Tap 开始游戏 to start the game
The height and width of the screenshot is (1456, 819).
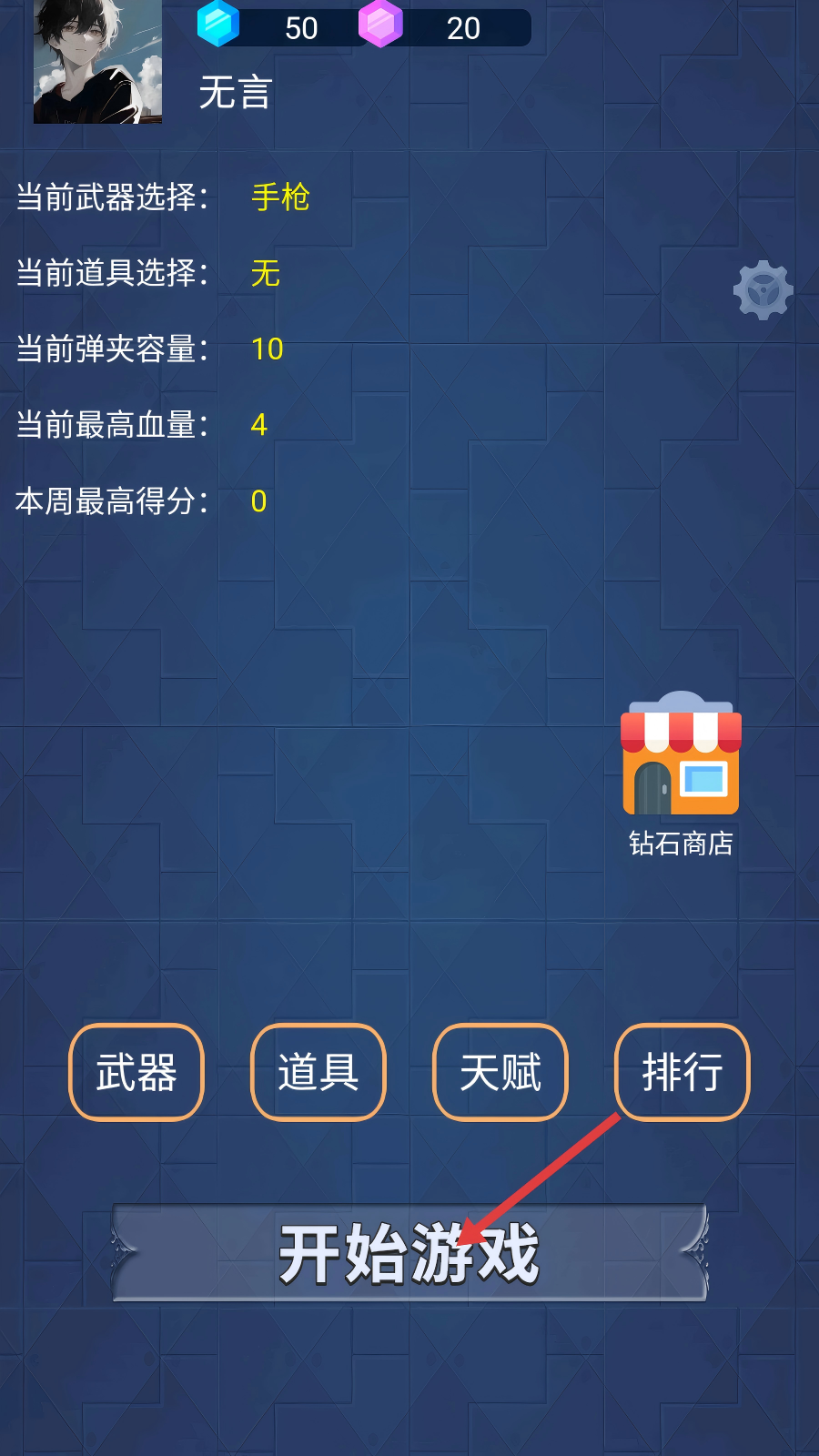[x=409, y=1253]
